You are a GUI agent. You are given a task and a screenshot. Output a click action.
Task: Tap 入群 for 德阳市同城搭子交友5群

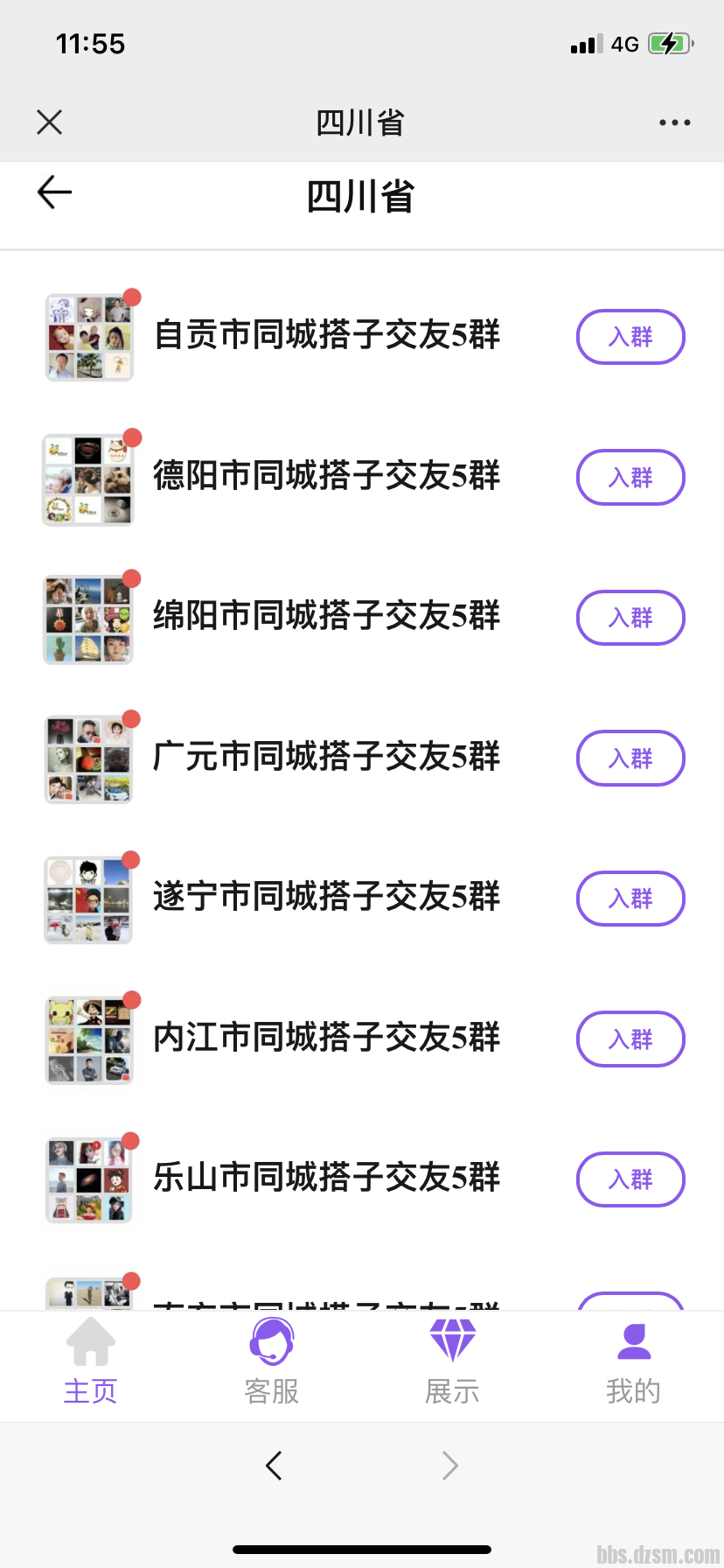click(630, 477)
